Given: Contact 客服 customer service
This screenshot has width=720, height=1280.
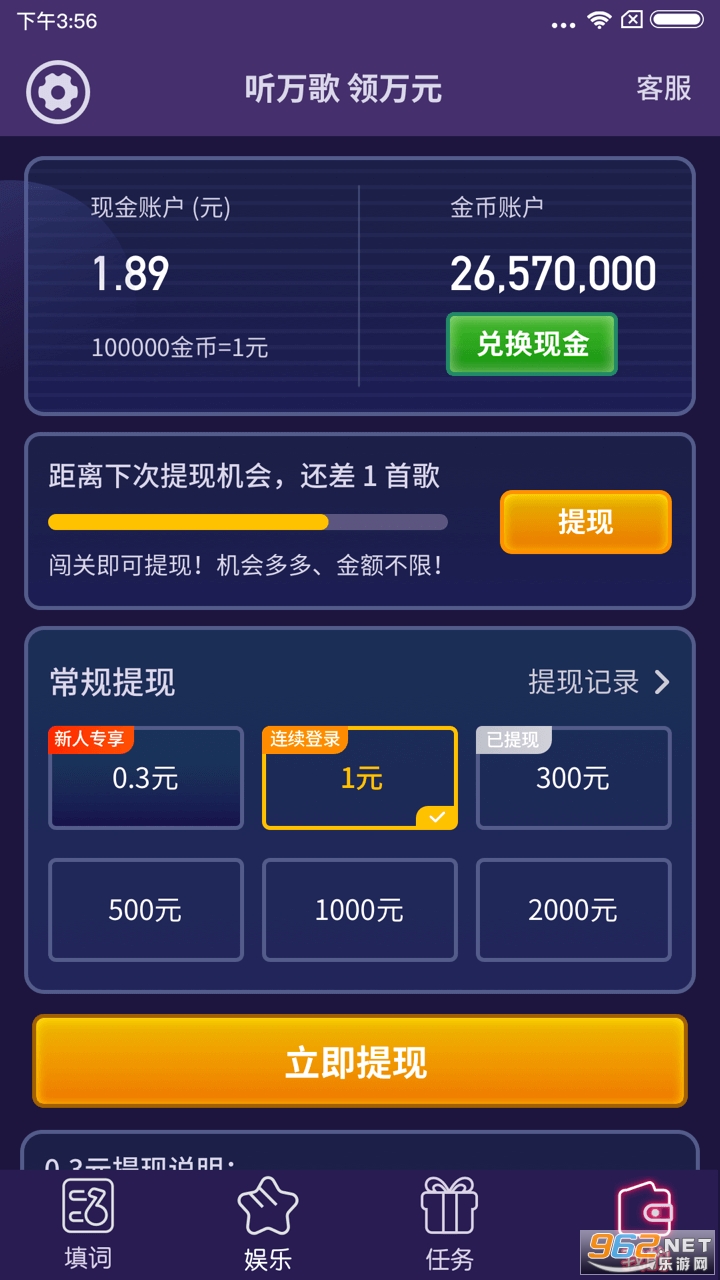Looking at the screenshot, I should 664,88.
